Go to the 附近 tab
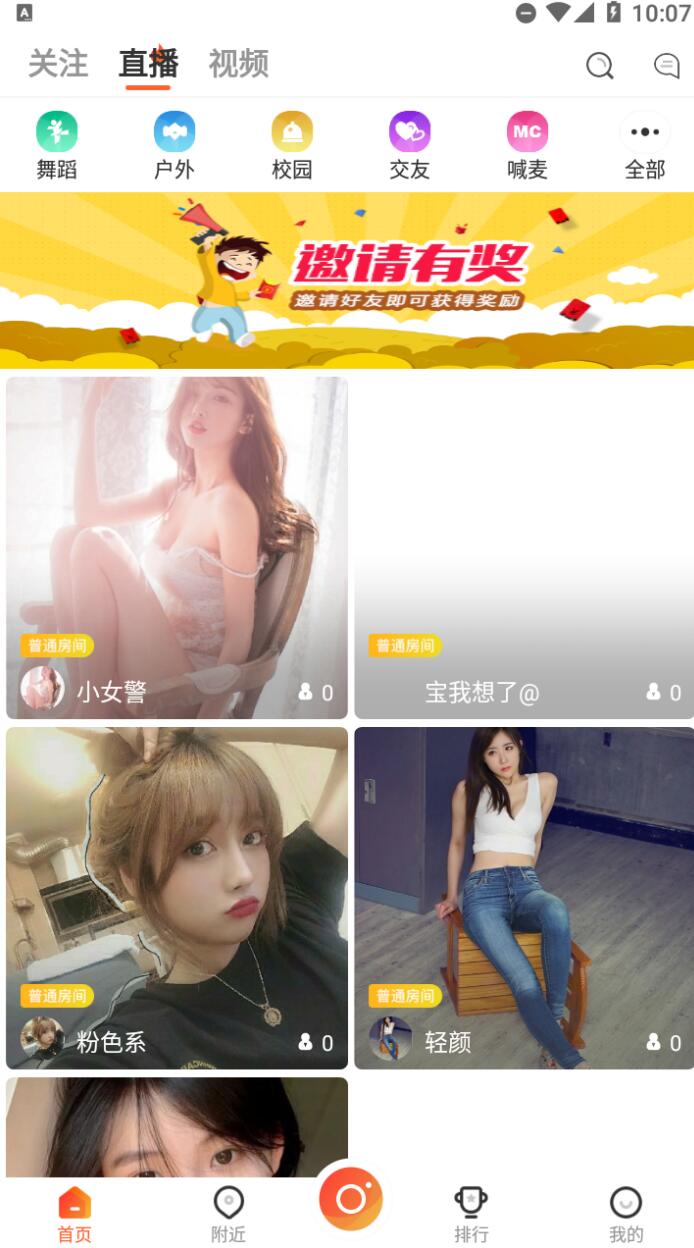Image resolution: width=694 pixels, height=1248 pixels. (x=228, y=1213)
